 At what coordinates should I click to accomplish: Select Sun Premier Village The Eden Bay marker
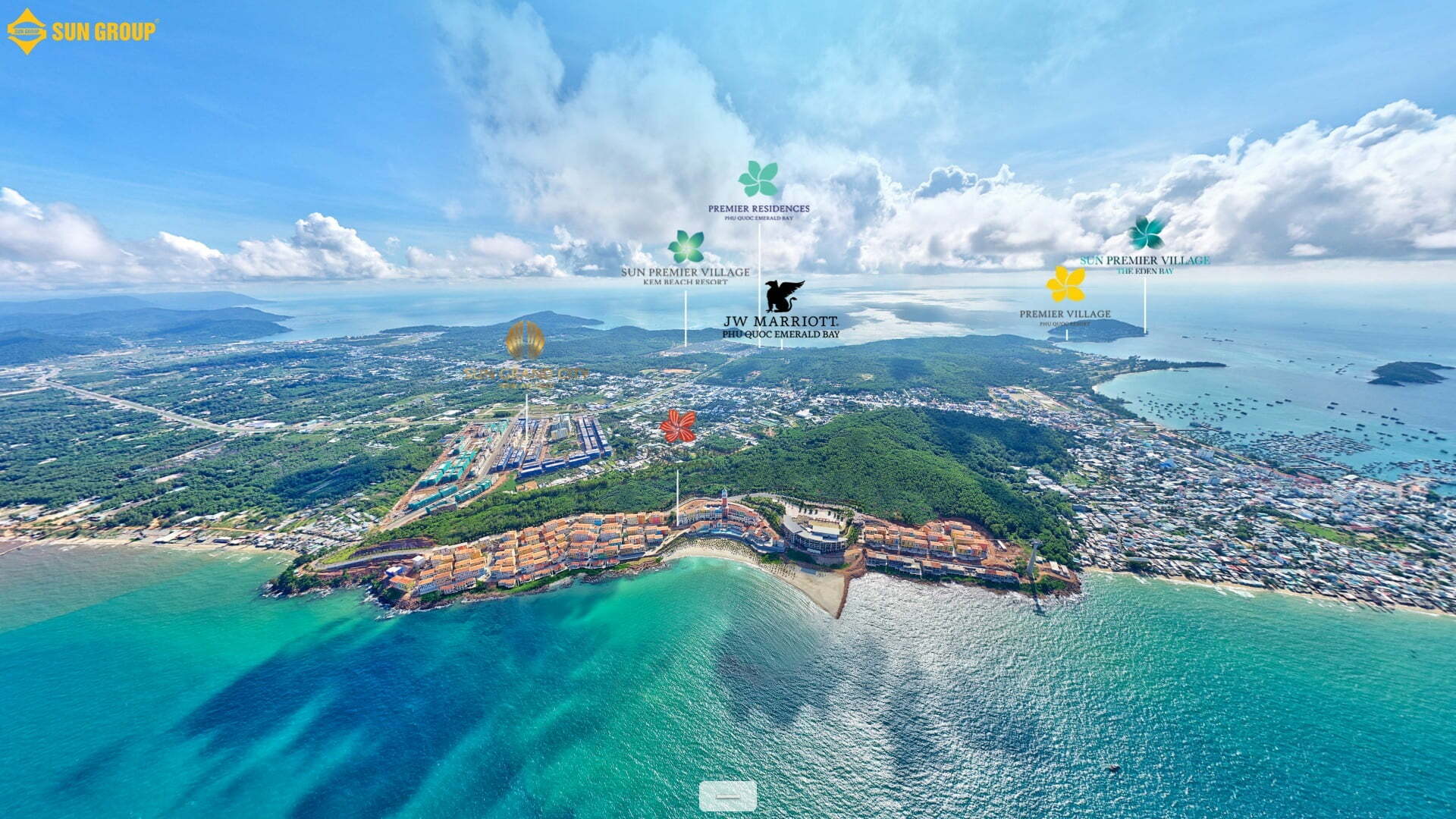pos(1145,245)
